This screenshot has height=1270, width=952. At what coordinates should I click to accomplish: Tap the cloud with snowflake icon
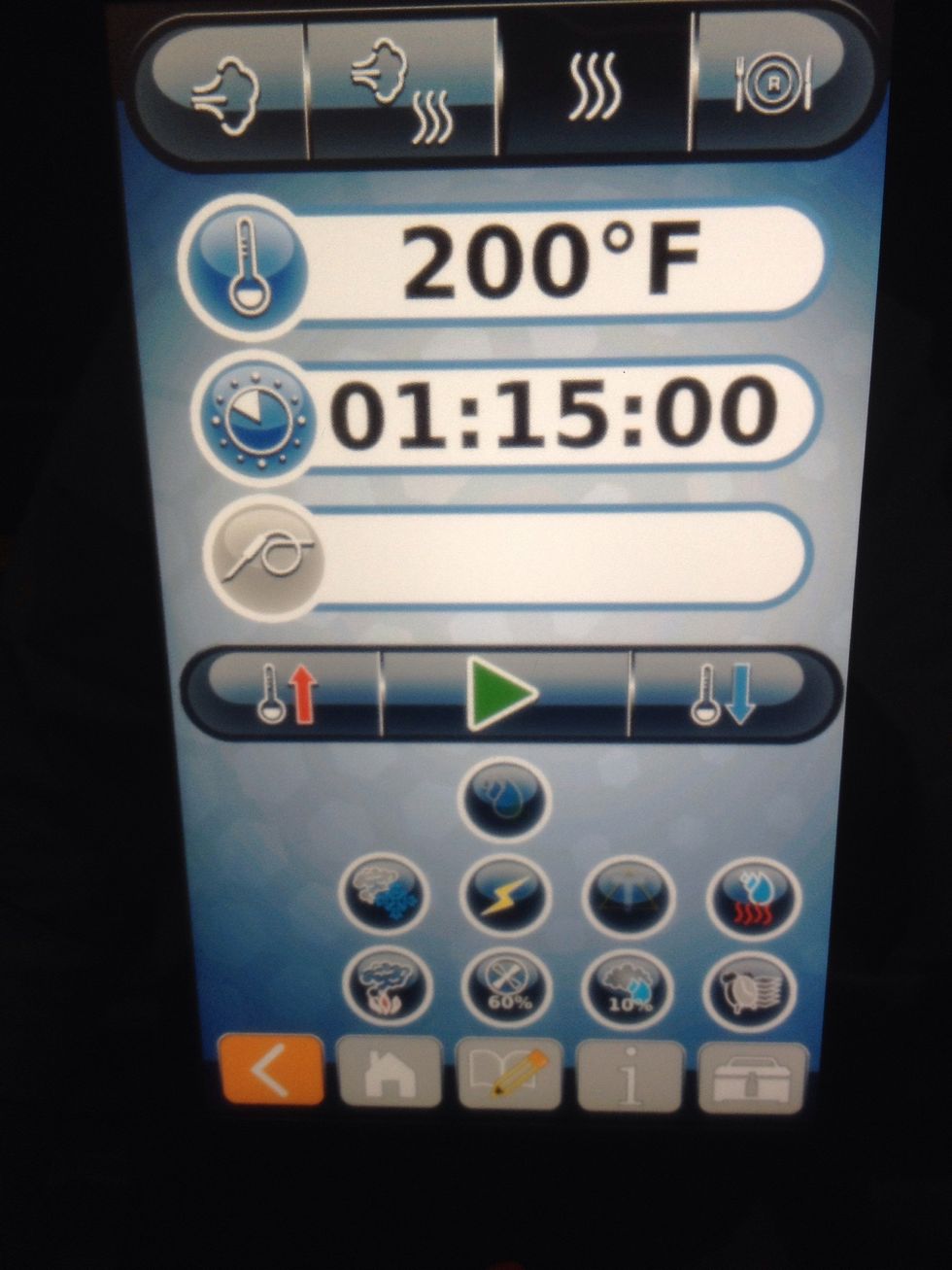point(384,894)
